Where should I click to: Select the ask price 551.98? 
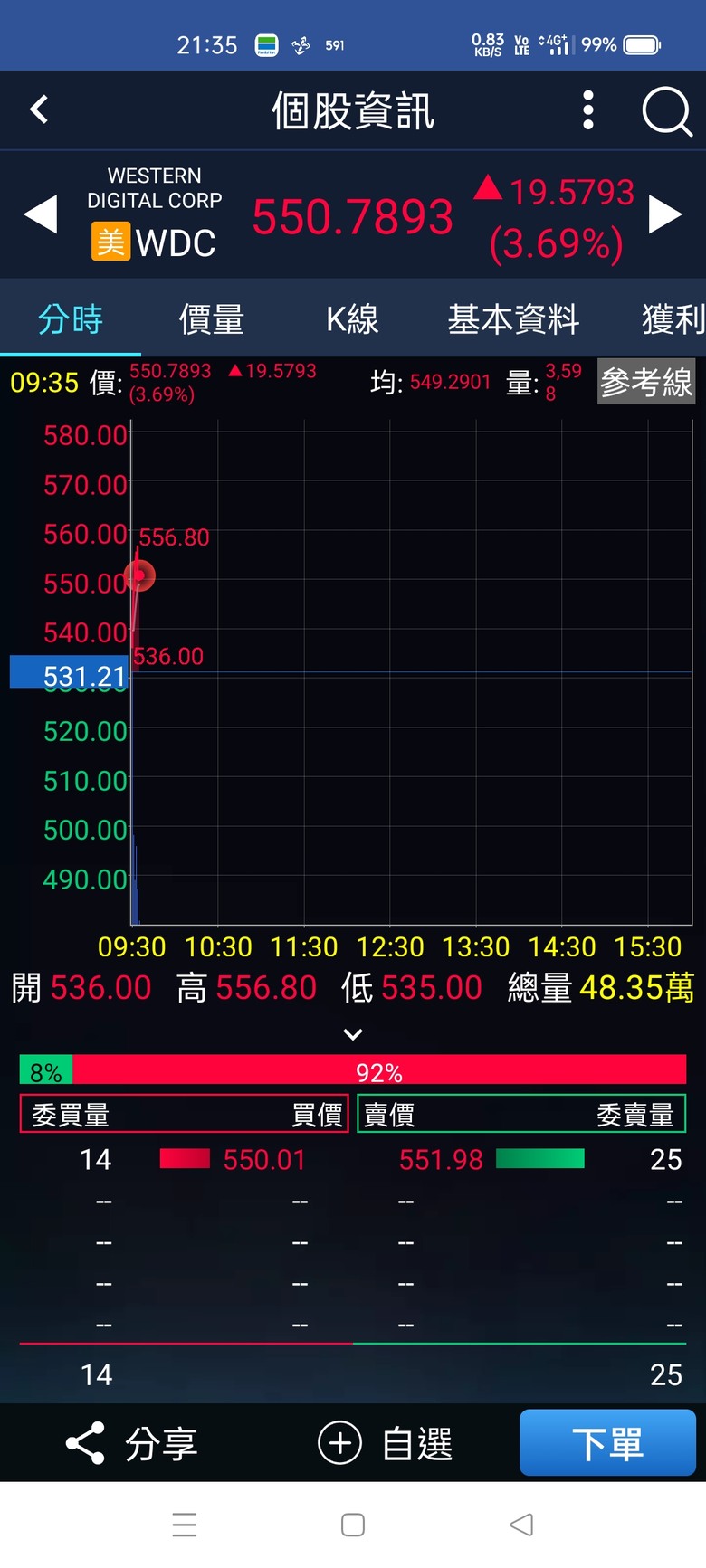point(442,1160)
